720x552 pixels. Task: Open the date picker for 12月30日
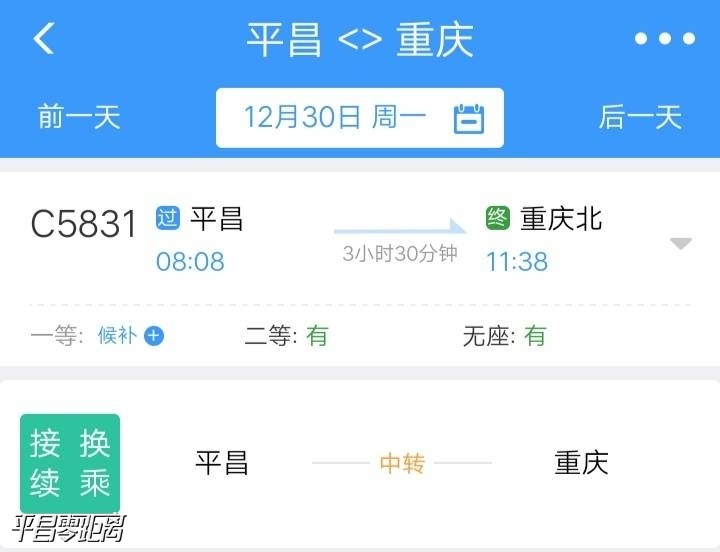coord(360,118)
